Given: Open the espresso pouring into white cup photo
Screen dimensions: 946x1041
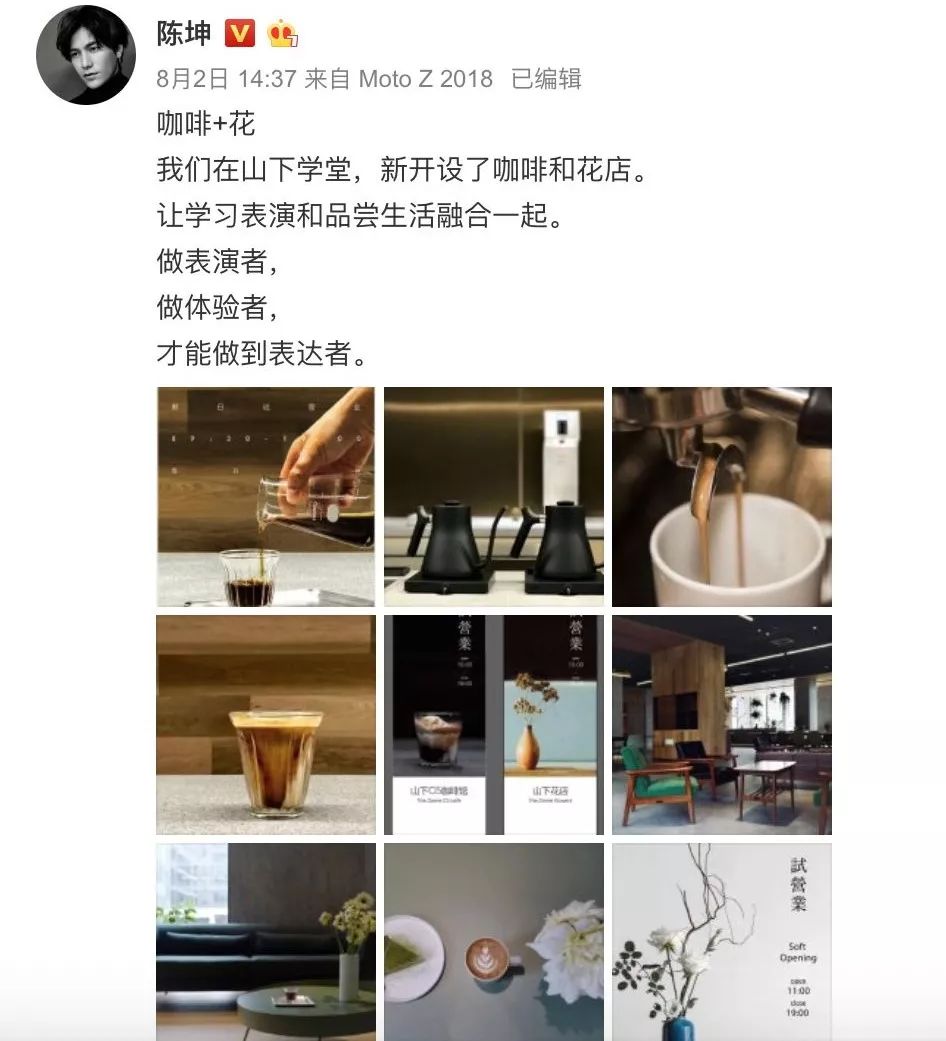Looking at the screenshot, I should [x=721, y=497].
